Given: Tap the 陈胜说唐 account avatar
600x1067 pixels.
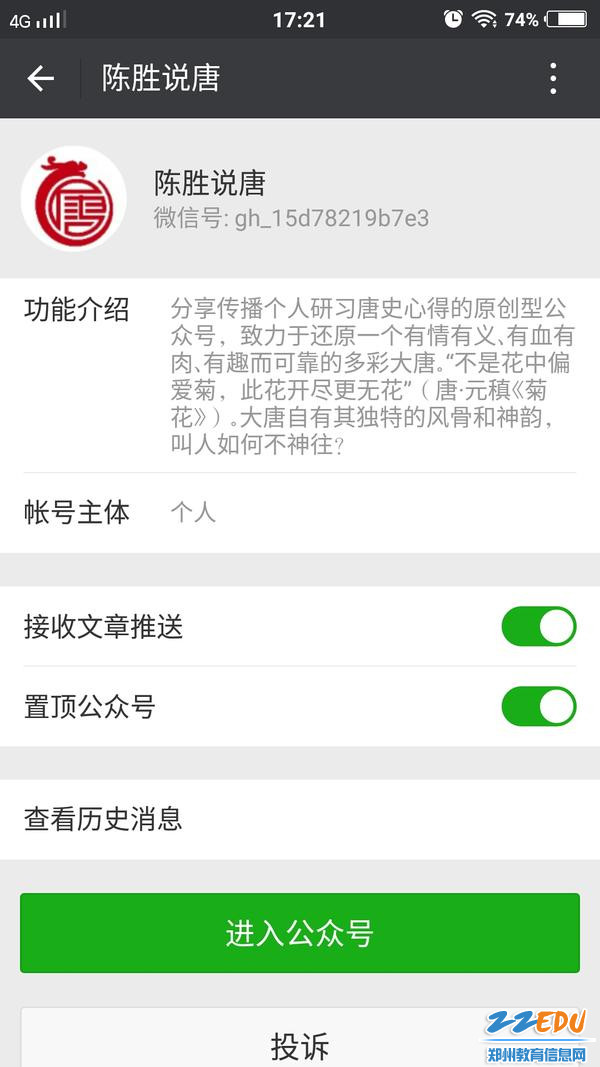Looking at the screenshot, I should pyautogui.click(x=74, y=199).
